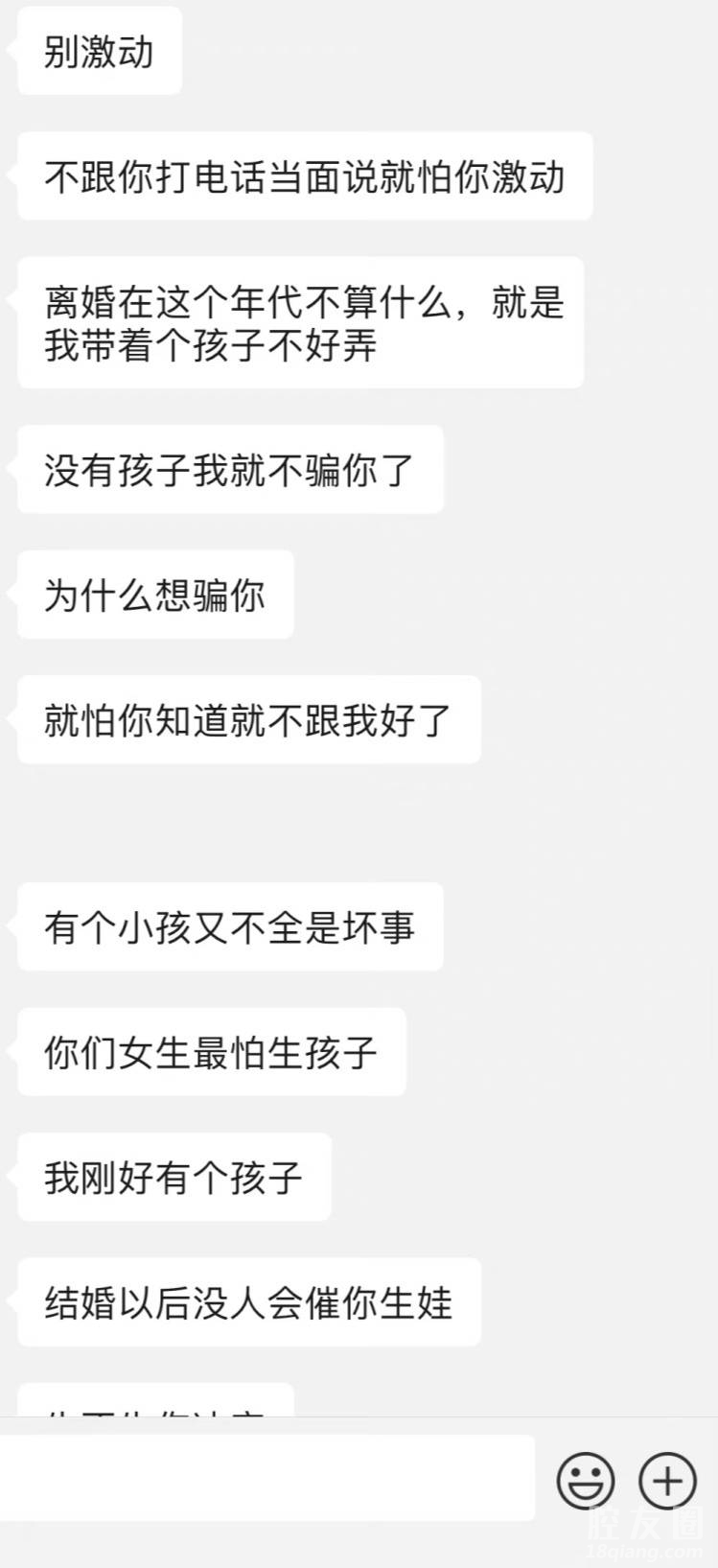Focus the message text input field
The height and width of the screenshot is (1568, 718).
click(266, 1477)
